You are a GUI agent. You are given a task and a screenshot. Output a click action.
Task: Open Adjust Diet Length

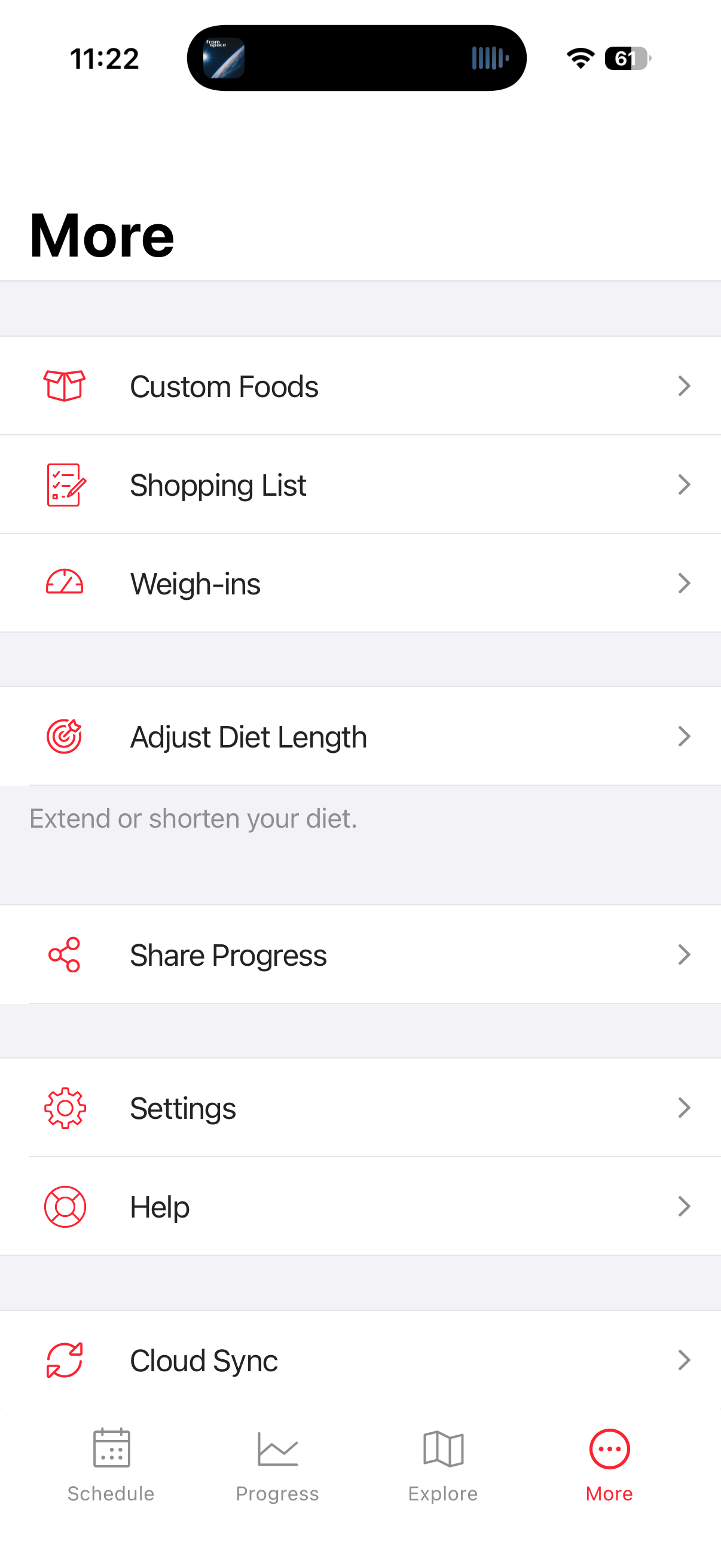pyautogui.click(x=360, y=737)
